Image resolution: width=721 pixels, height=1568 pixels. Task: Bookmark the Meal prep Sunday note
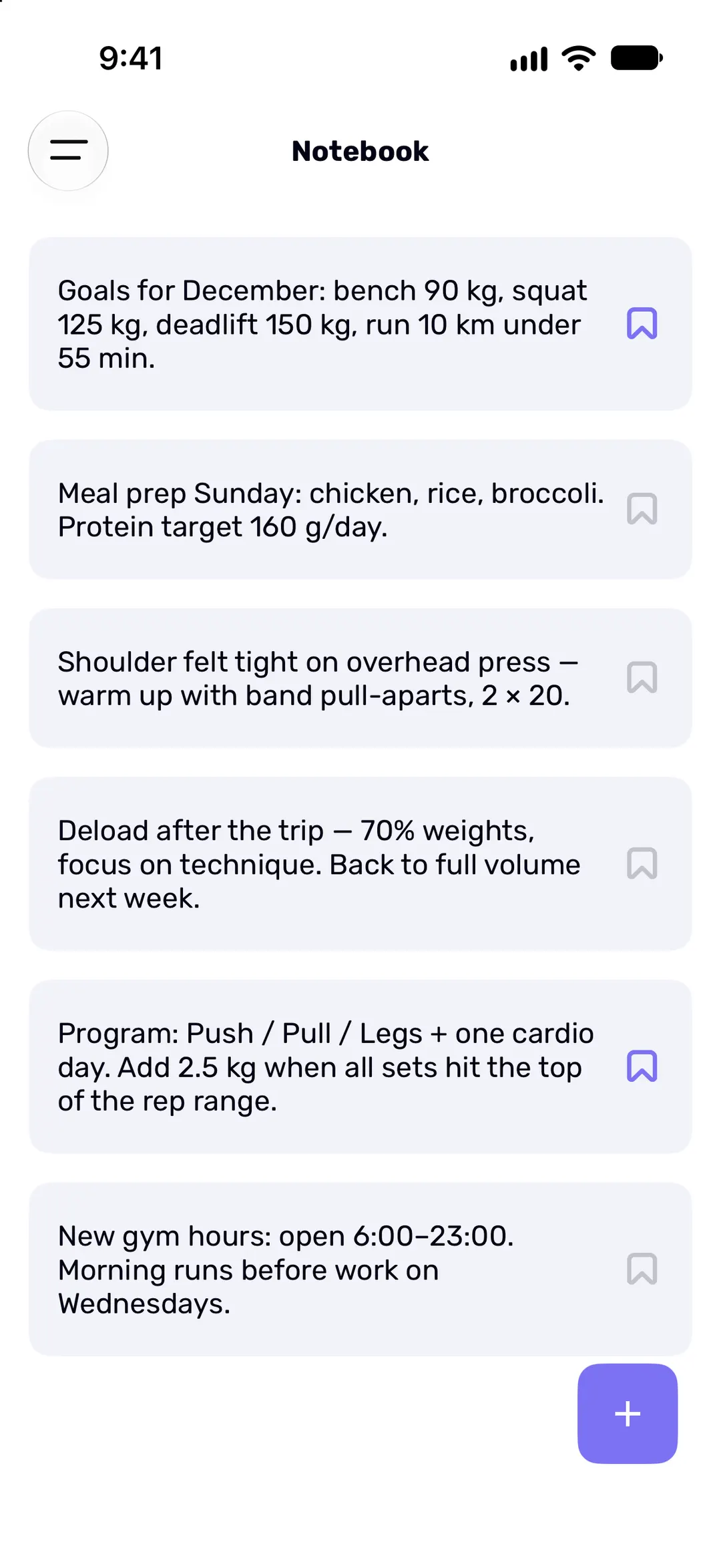[x=642, y=510]
